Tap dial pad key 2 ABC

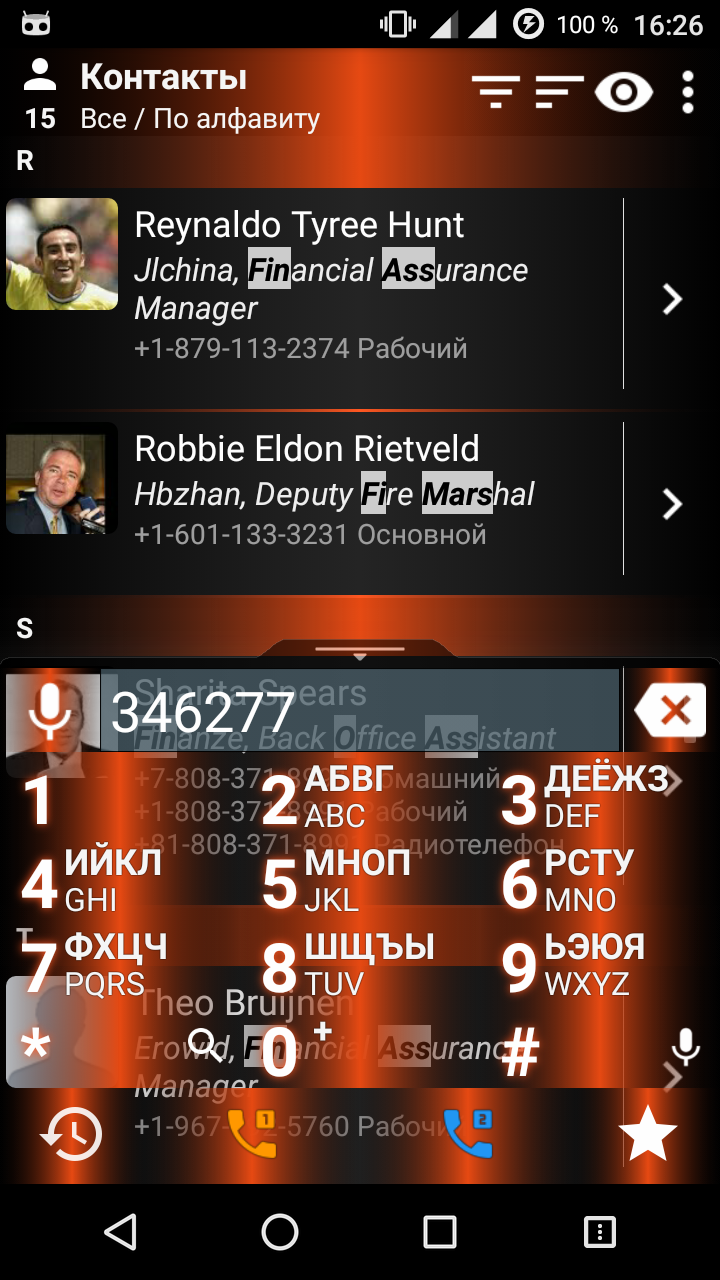pyautogui.click(x=320, y=798)
